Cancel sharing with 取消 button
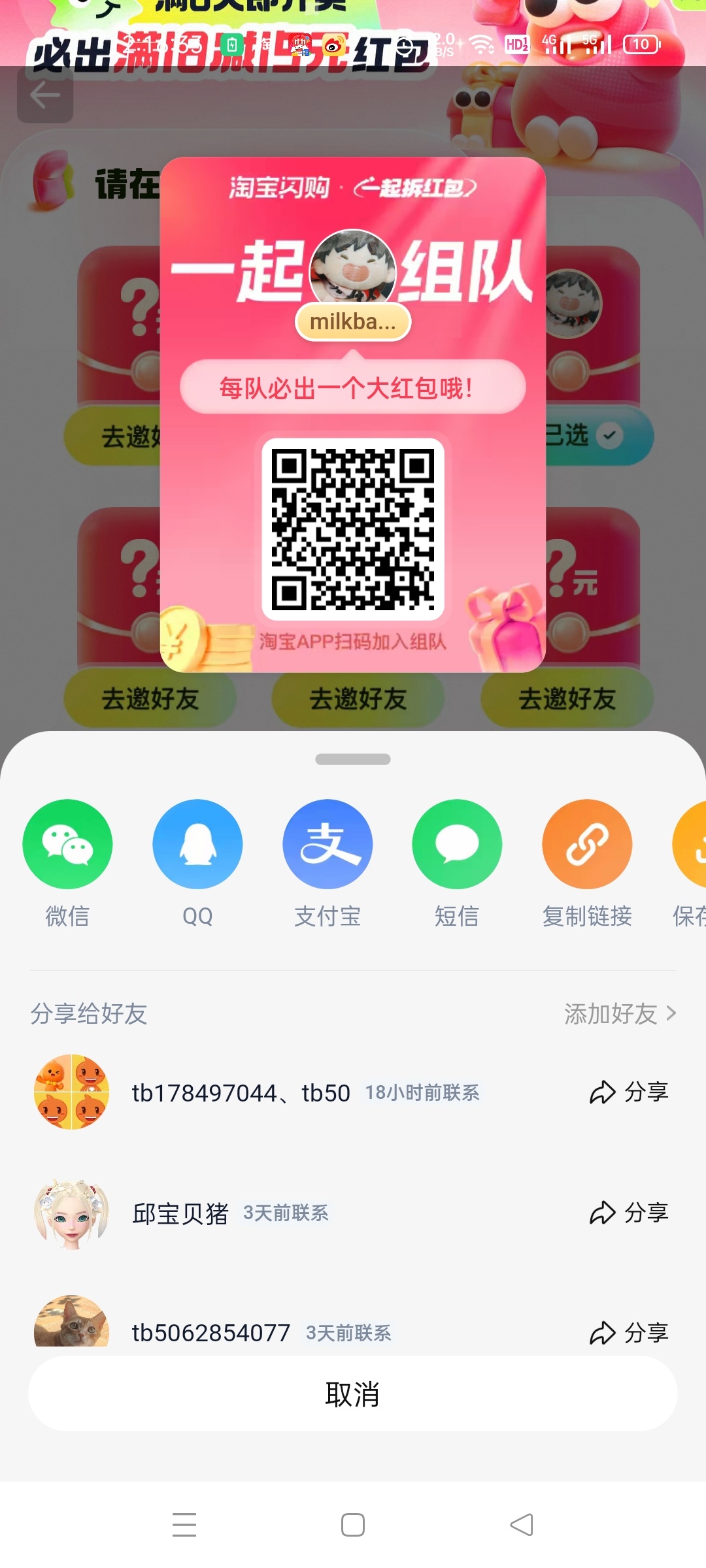The image size is (706, 1568). coord(353,1394)
